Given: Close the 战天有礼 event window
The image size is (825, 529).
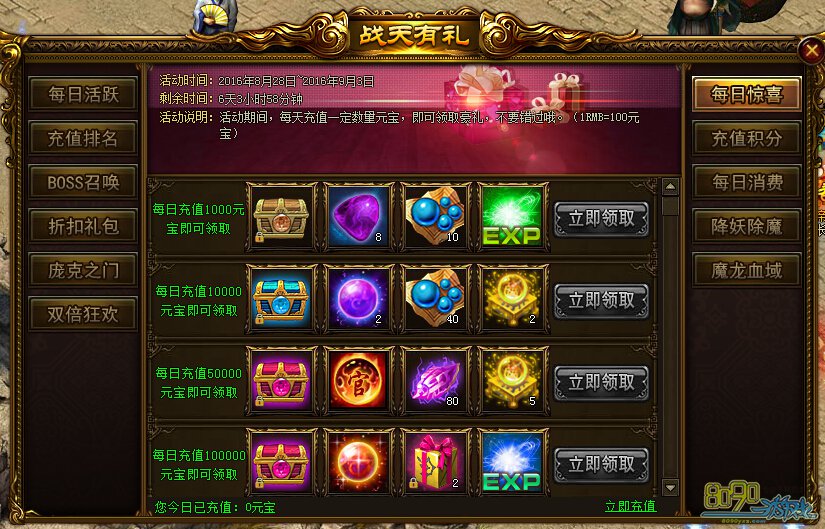Looking at the screenshot, I should [809, 51].
